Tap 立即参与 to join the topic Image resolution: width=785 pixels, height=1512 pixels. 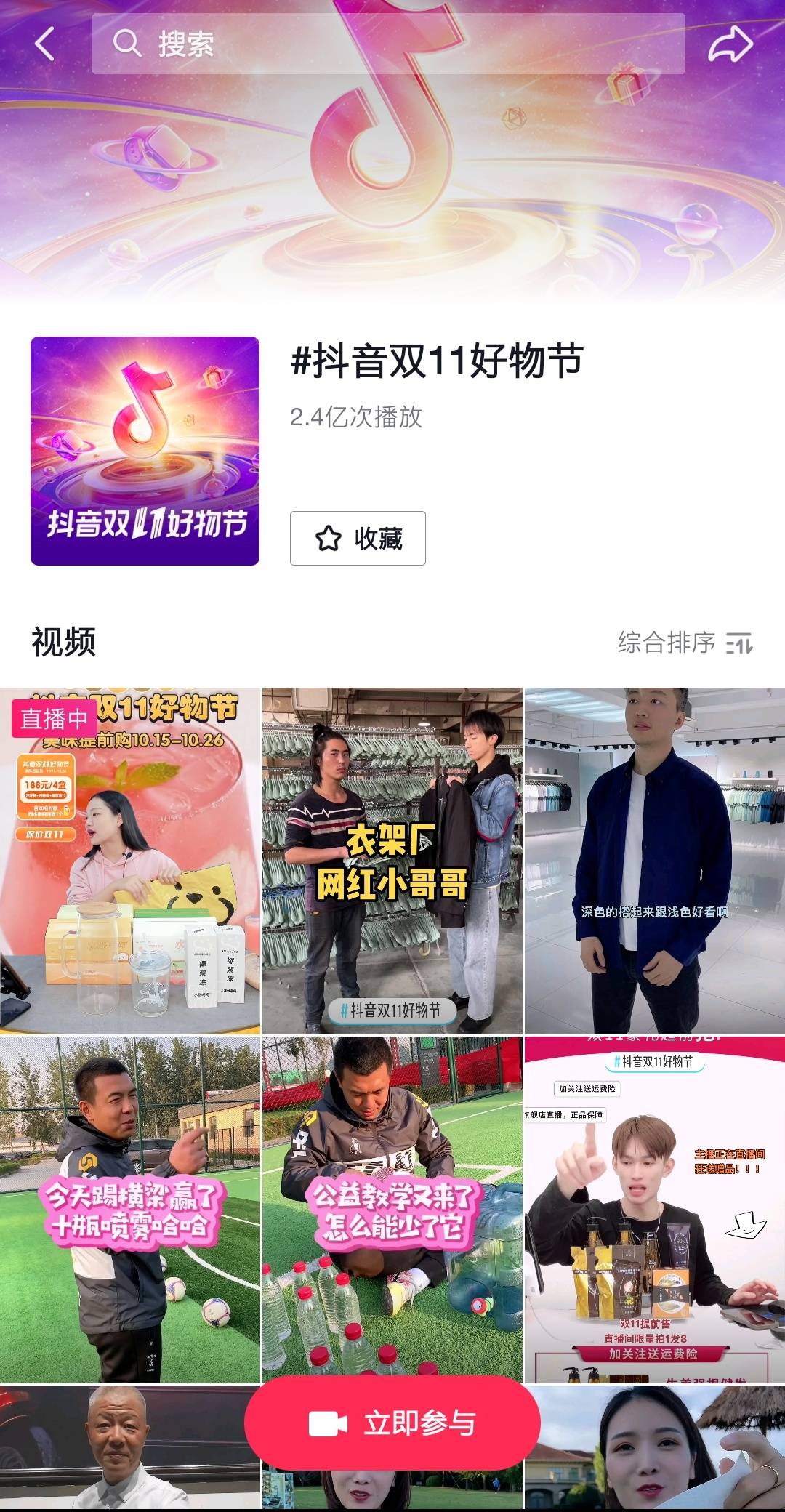392,1423
